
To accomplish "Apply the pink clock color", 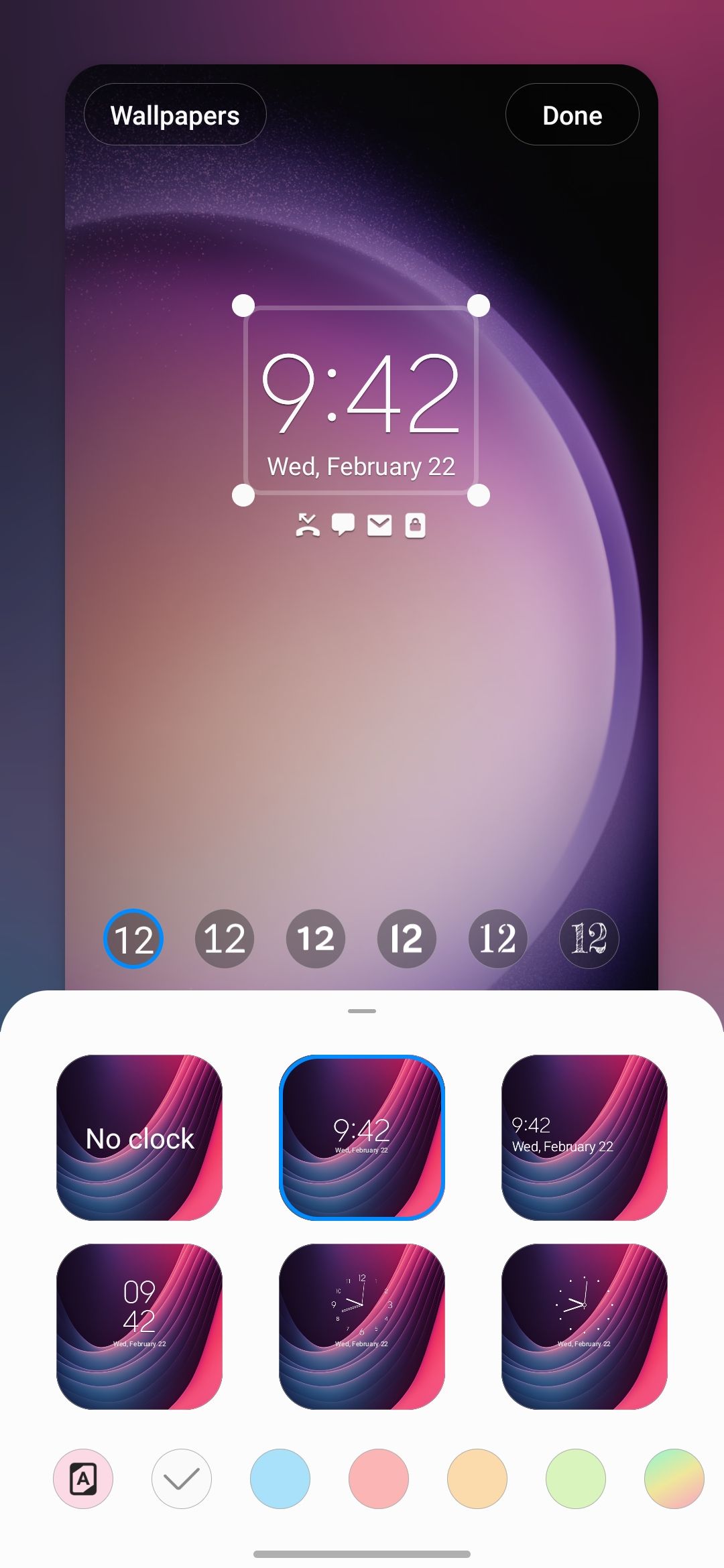I will tap(379, 1479).
